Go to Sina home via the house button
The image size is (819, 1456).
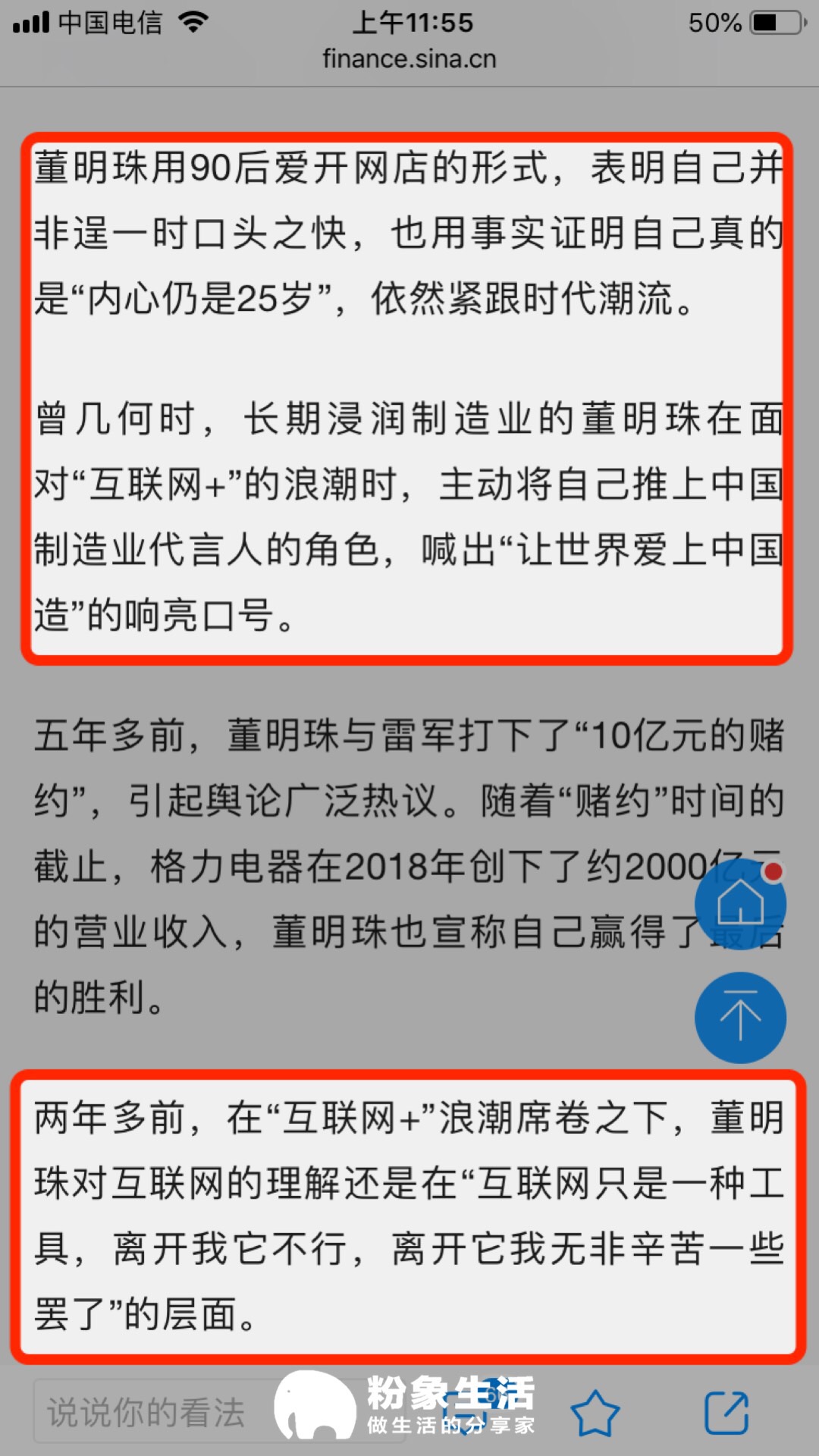pos(740,904)
